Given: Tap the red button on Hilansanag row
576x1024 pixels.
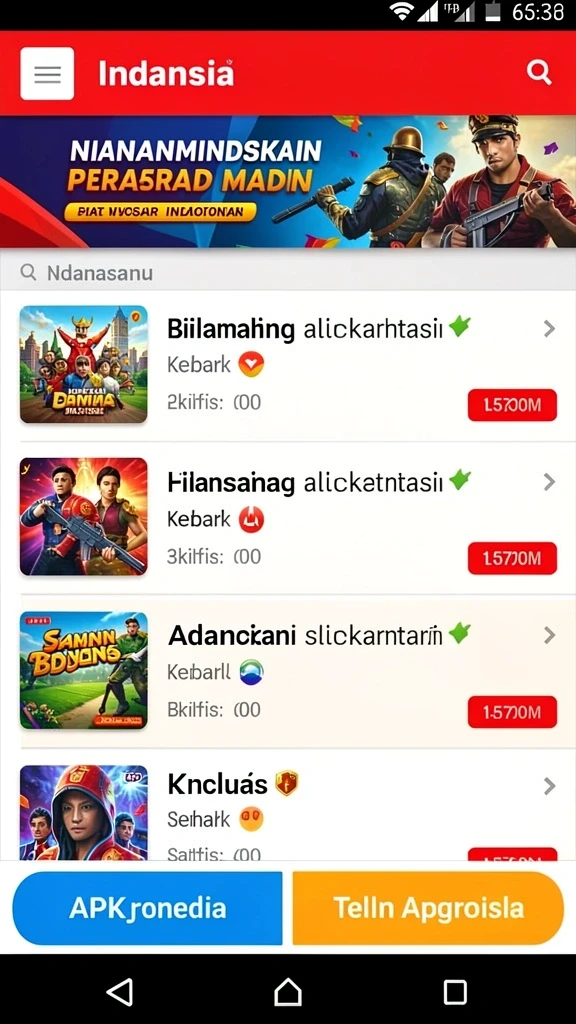Looking at the screenshot, I should [512, 558].
